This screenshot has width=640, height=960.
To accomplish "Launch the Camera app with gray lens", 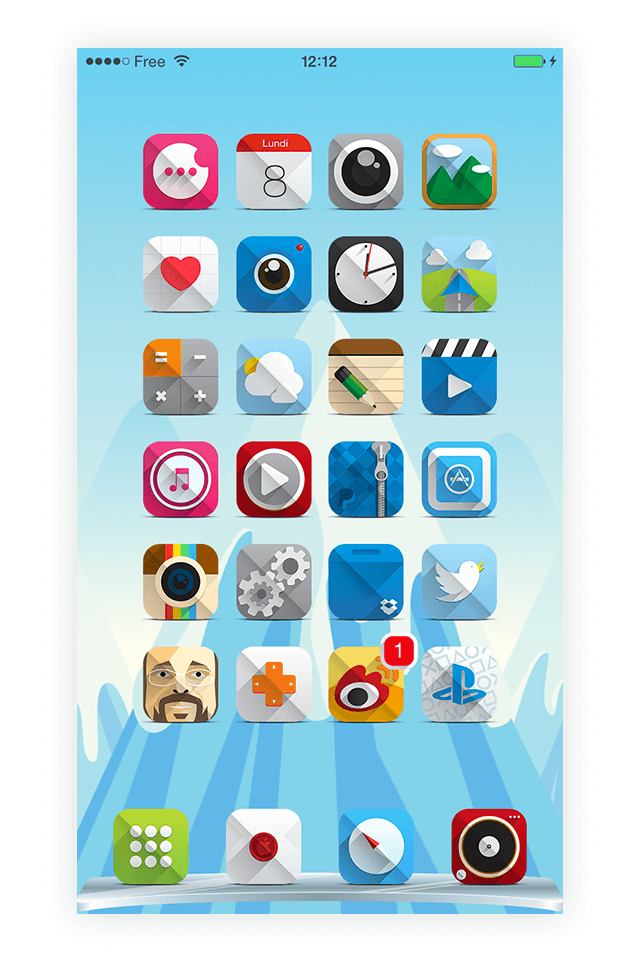I will pos(366,171).
